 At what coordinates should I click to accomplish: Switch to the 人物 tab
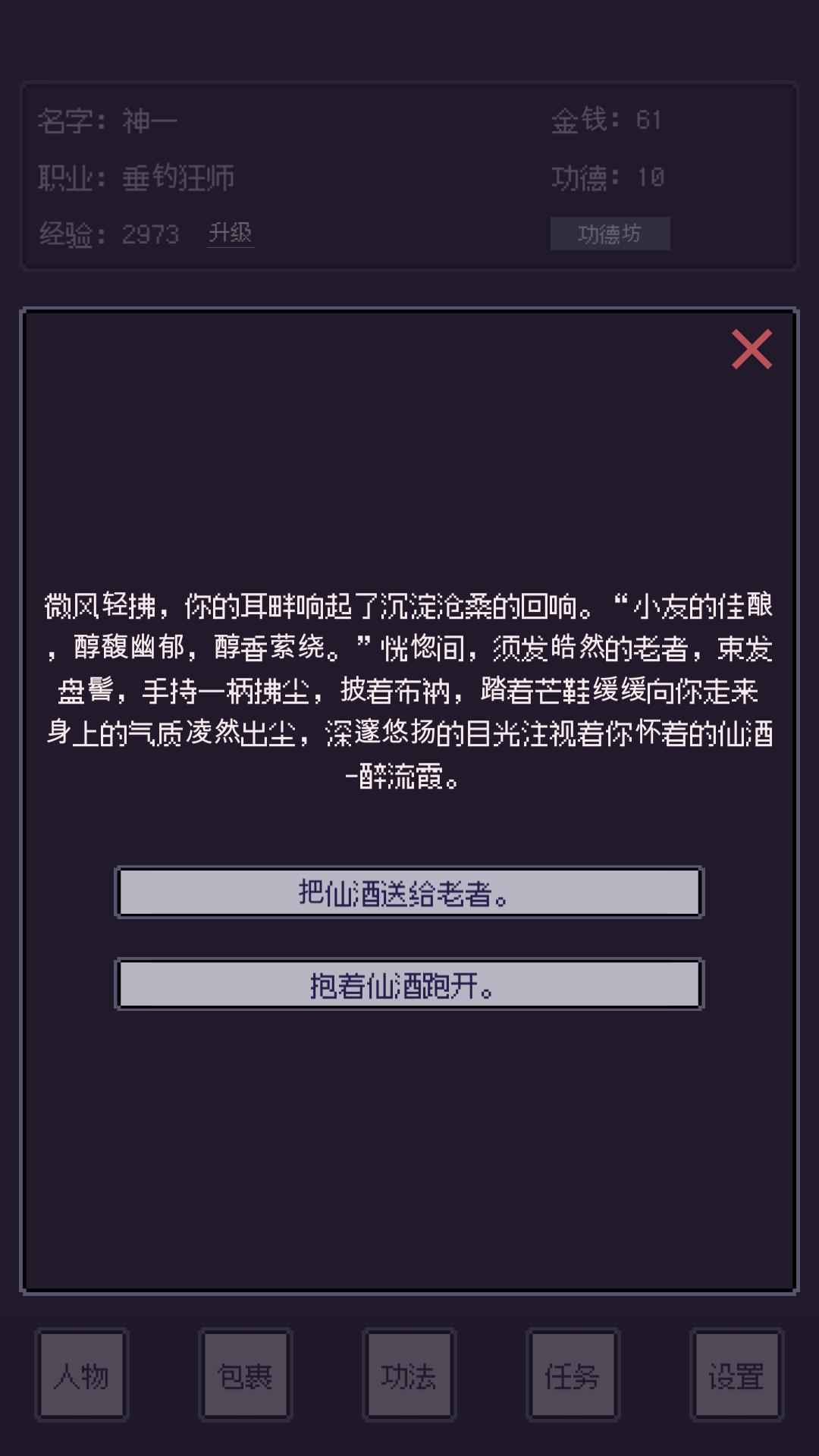point(82,1374)
